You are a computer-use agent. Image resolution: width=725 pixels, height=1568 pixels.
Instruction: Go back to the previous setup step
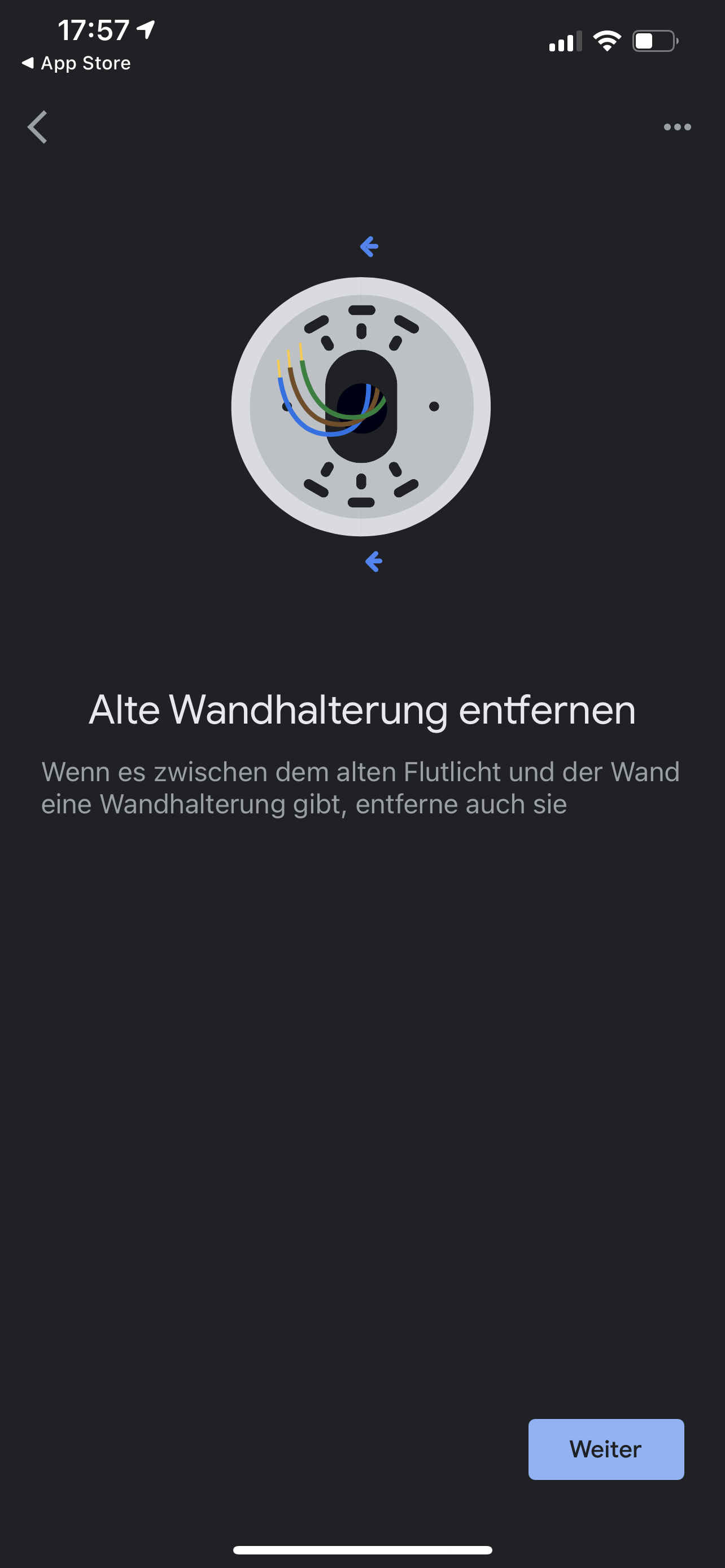(38, 127)
